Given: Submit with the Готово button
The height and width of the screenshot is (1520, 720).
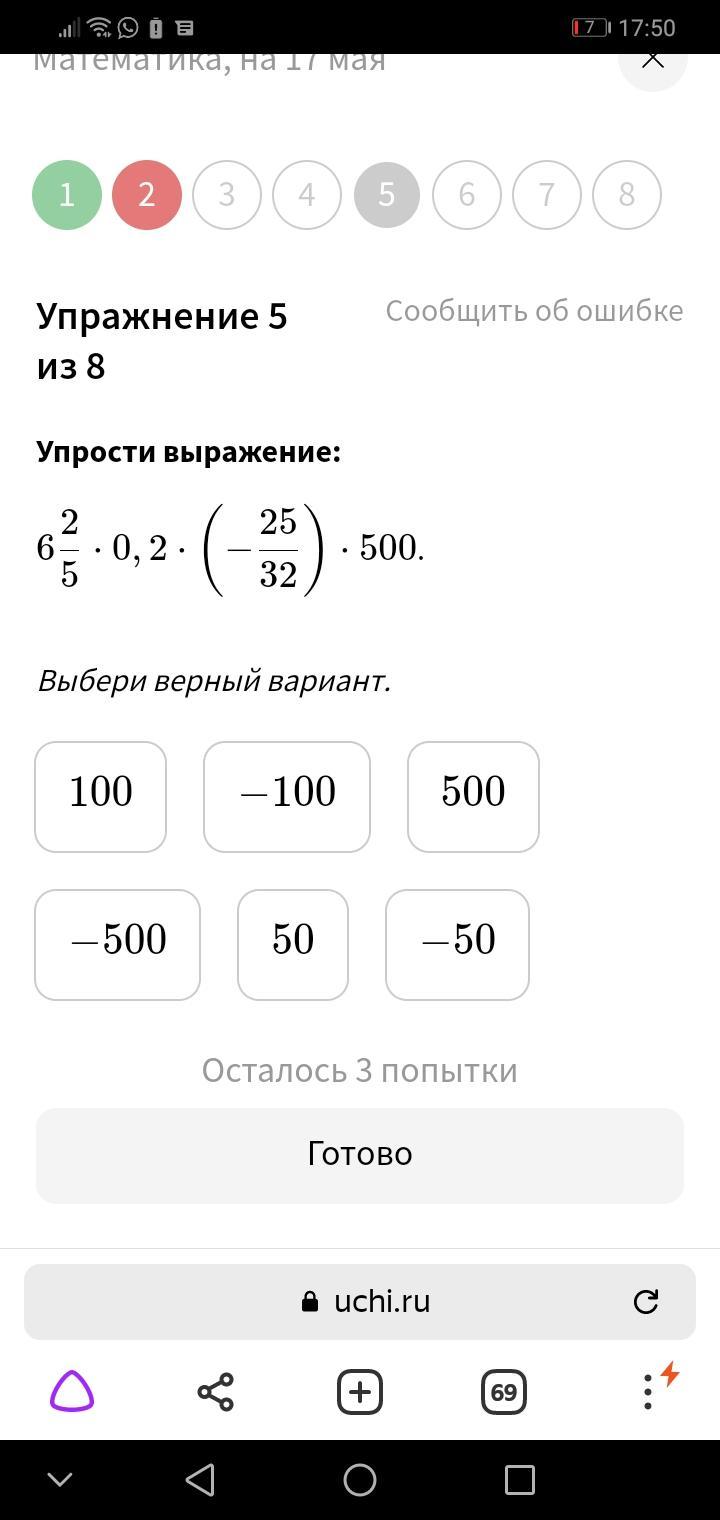Looking at the screenshot, I should pos(360,1155).
